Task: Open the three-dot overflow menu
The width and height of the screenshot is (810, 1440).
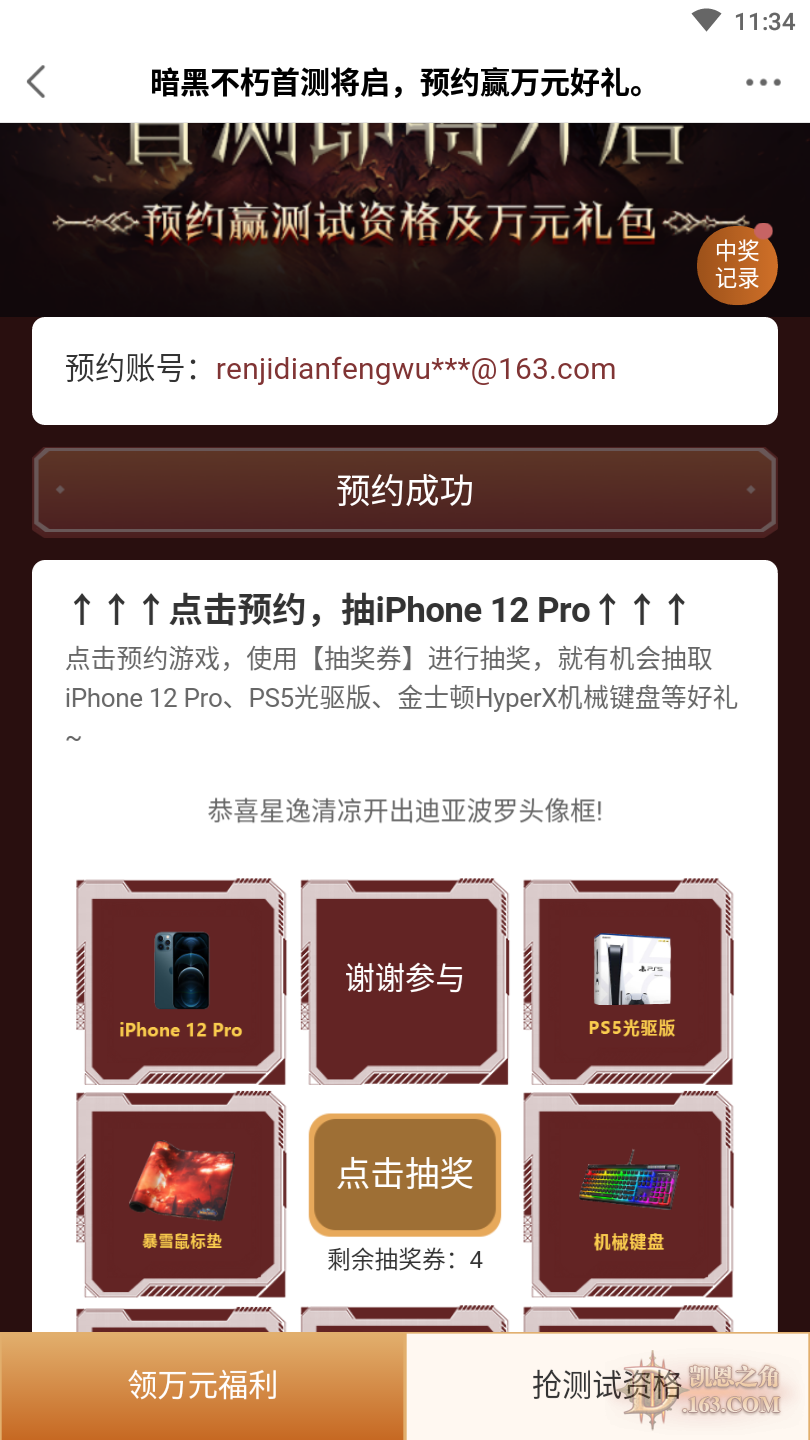Action: [763, 83]
